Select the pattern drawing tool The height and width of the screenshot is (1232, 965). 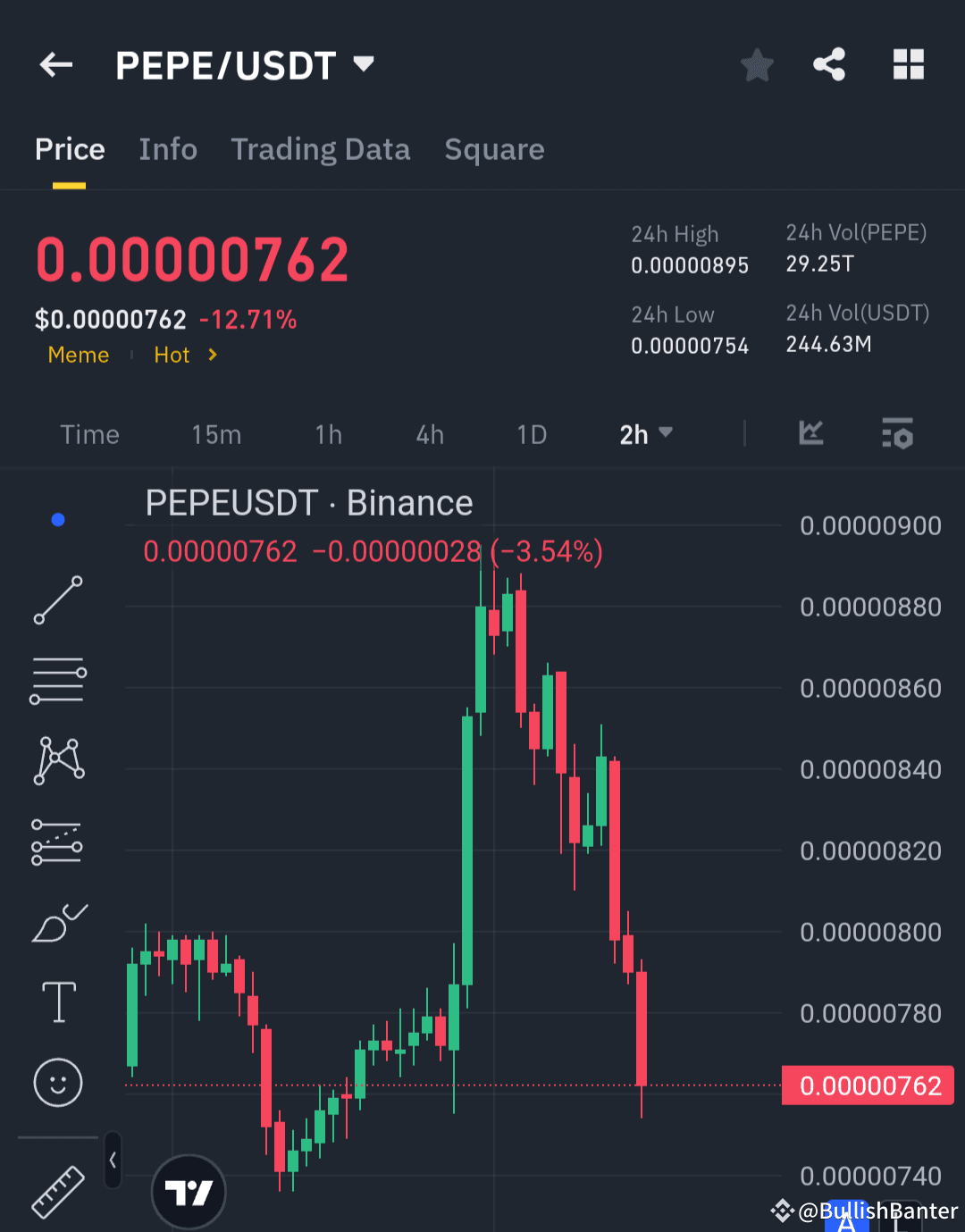click(x=57, y=759)
